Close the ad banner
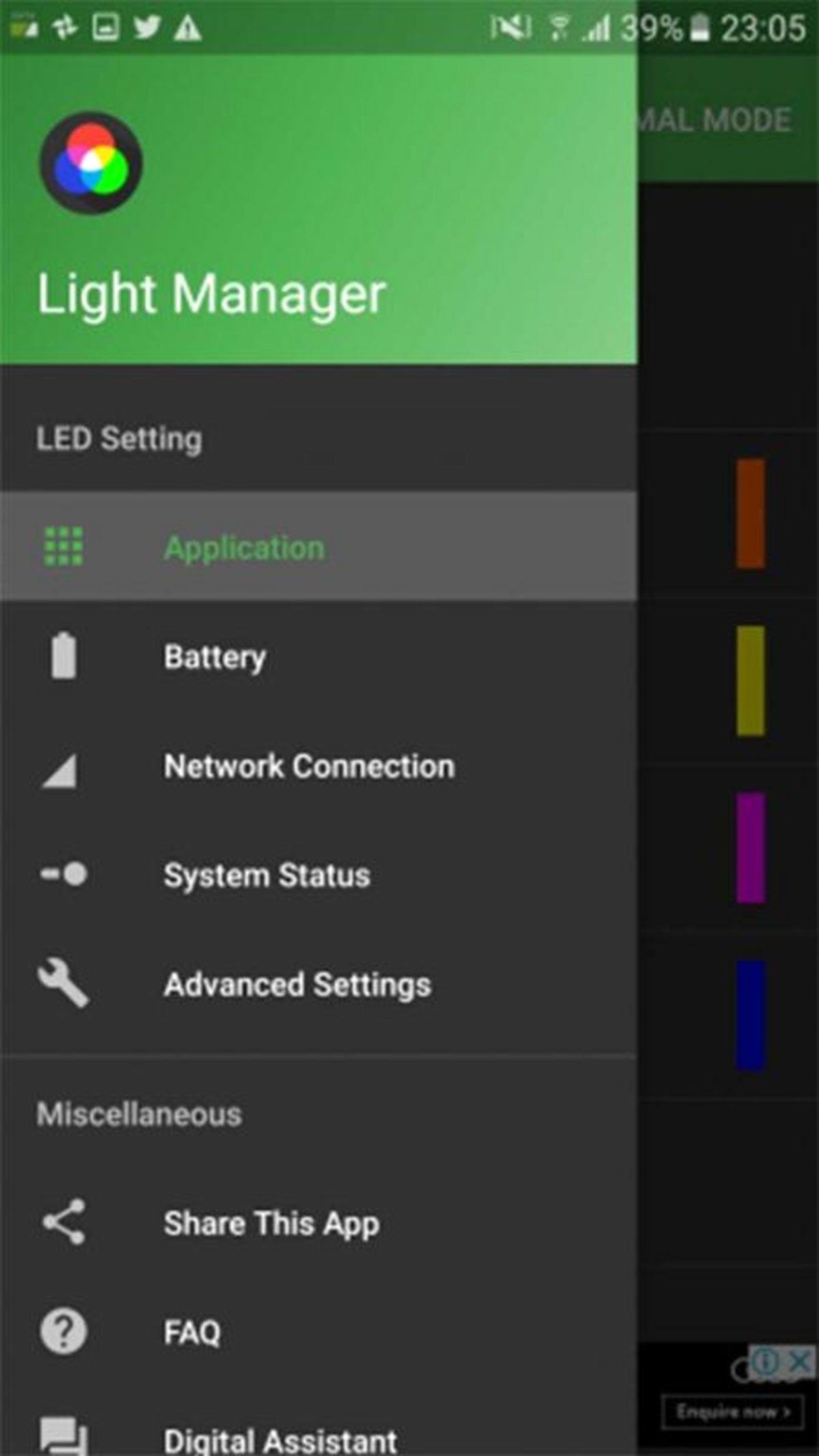This screenshot has width=819, height=1456. (x=800, y=1362)
